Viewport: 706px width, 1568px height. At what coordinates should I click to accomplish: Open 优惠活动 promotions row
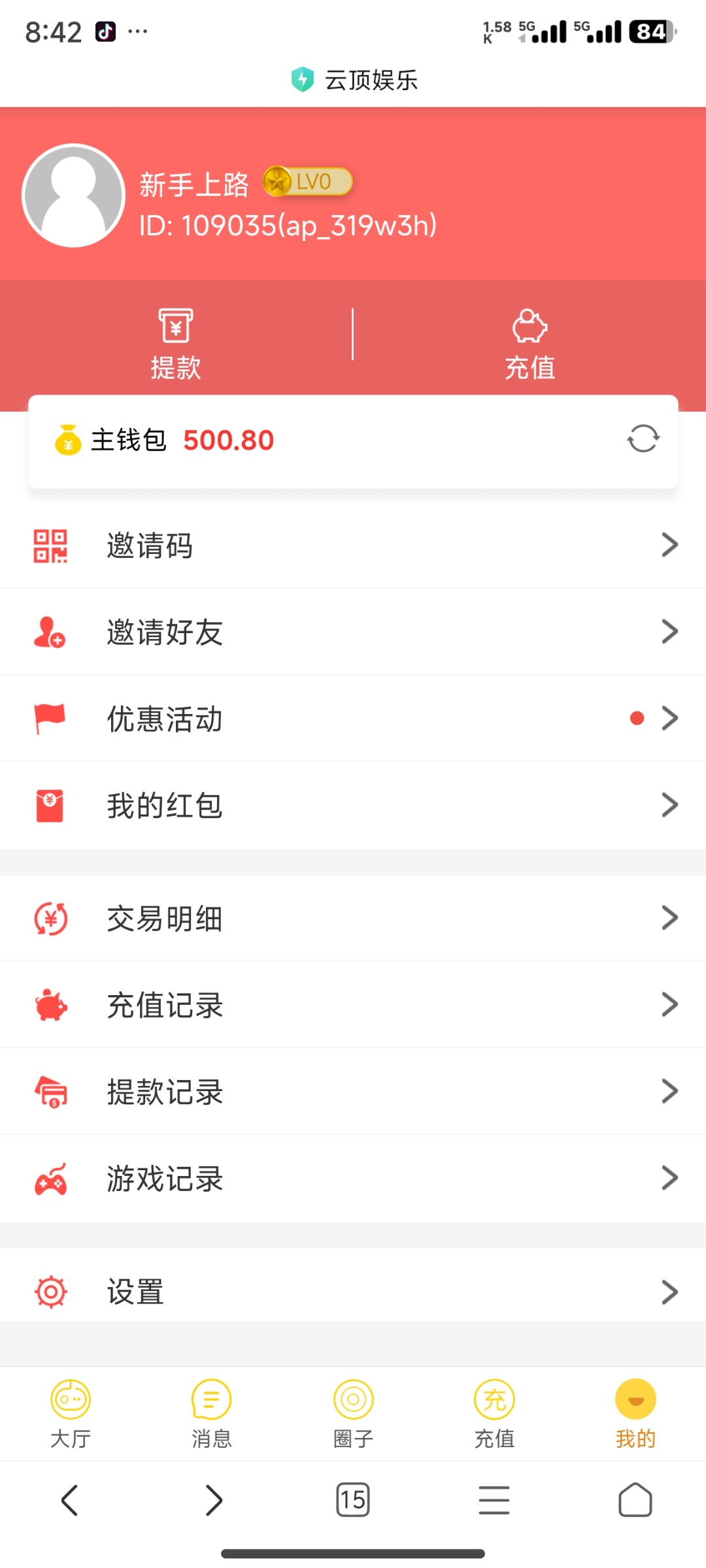pyautogui.click(x=353, y=719)
